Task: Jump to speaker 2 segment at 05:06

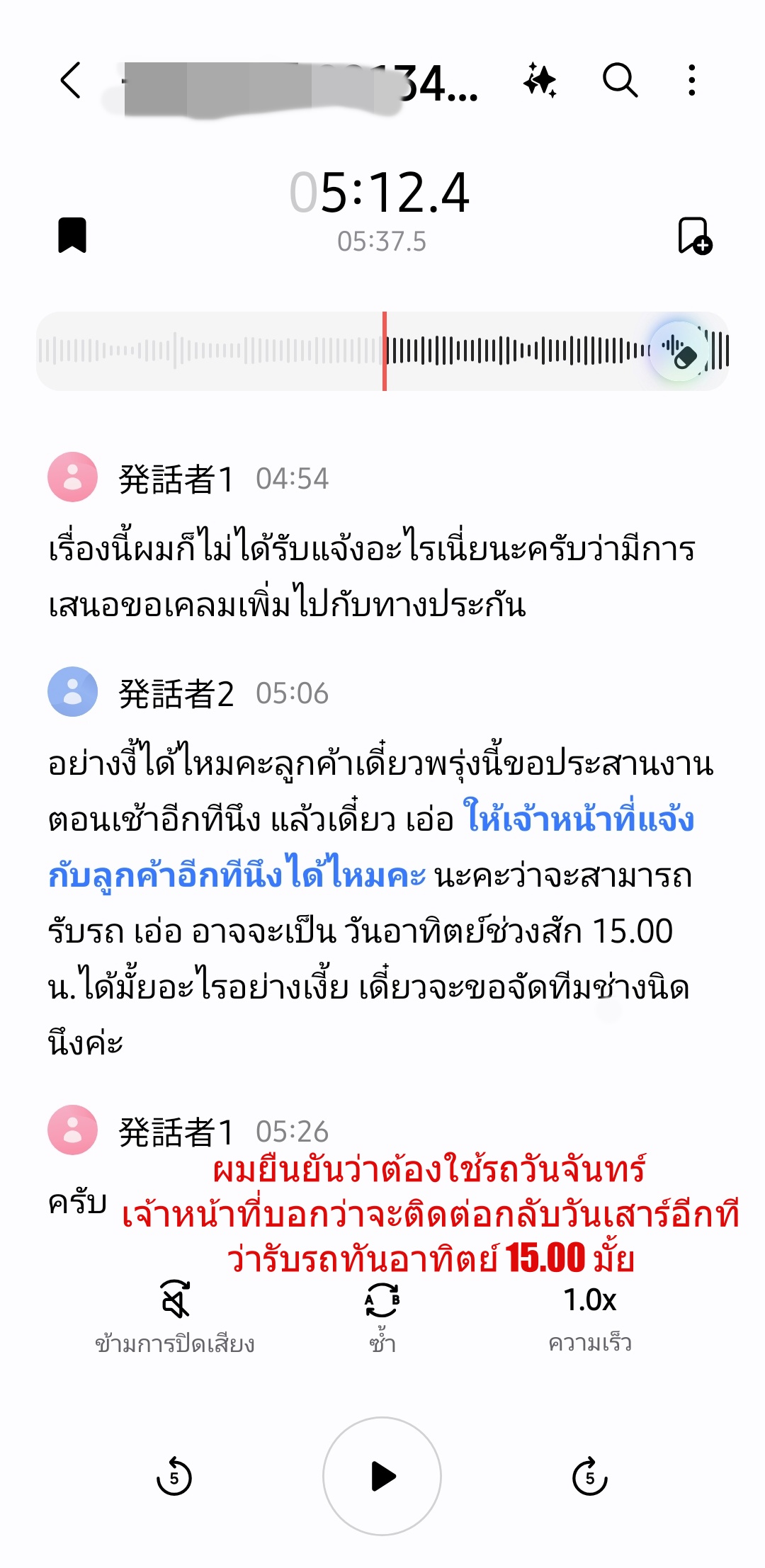Action: click(x=293, y=693)
